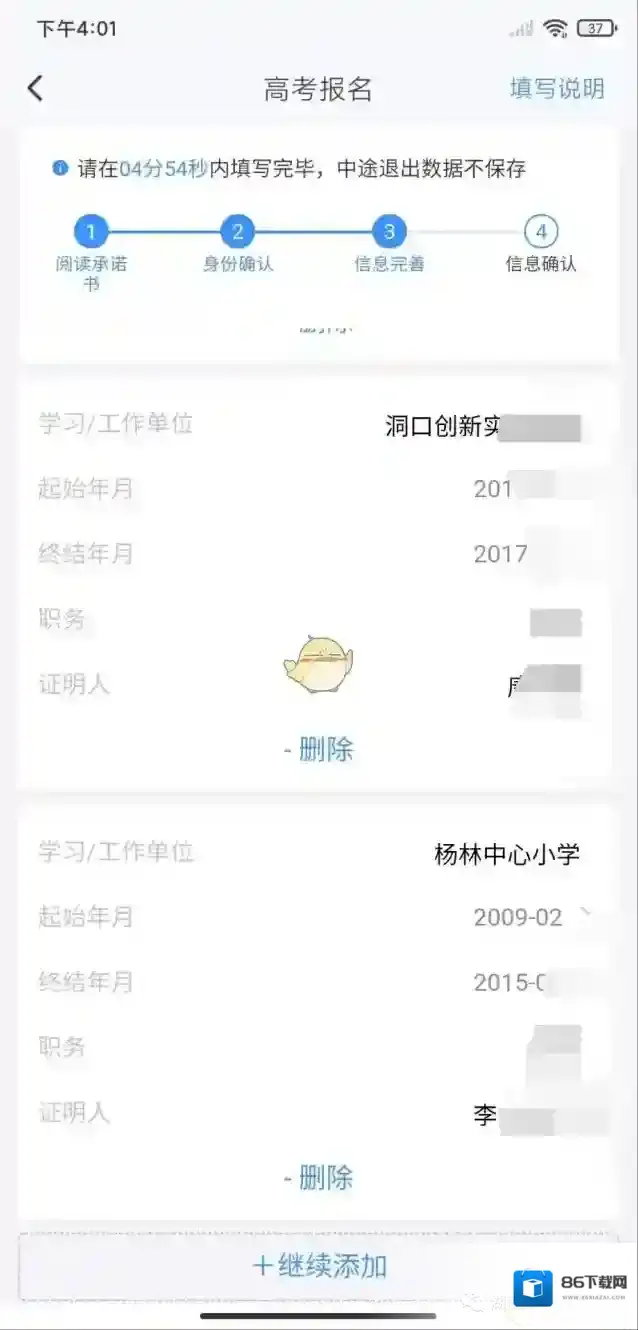
Task: Change start date 2009-02
Action: 518,917
